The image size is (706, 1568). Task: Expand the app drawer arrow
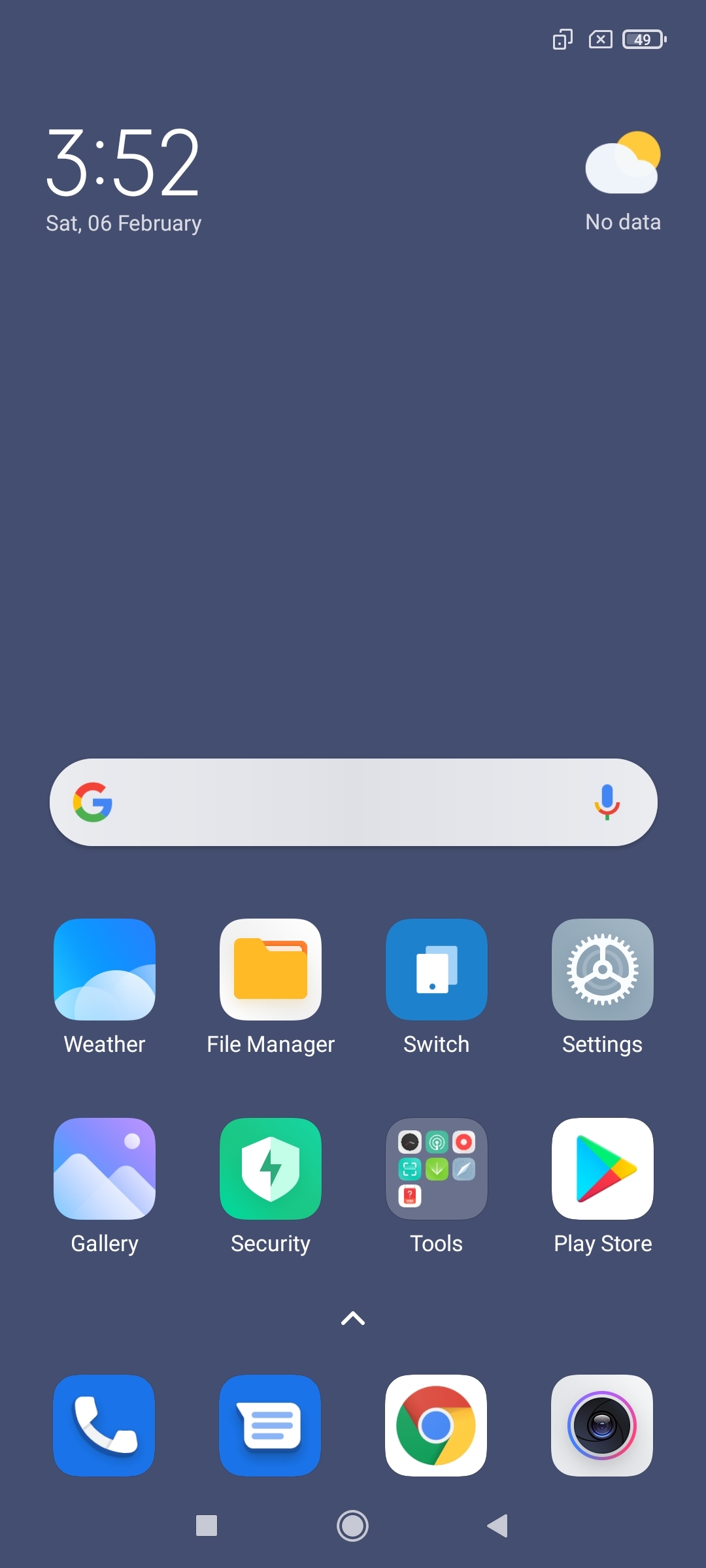(x=353, y=1318)
